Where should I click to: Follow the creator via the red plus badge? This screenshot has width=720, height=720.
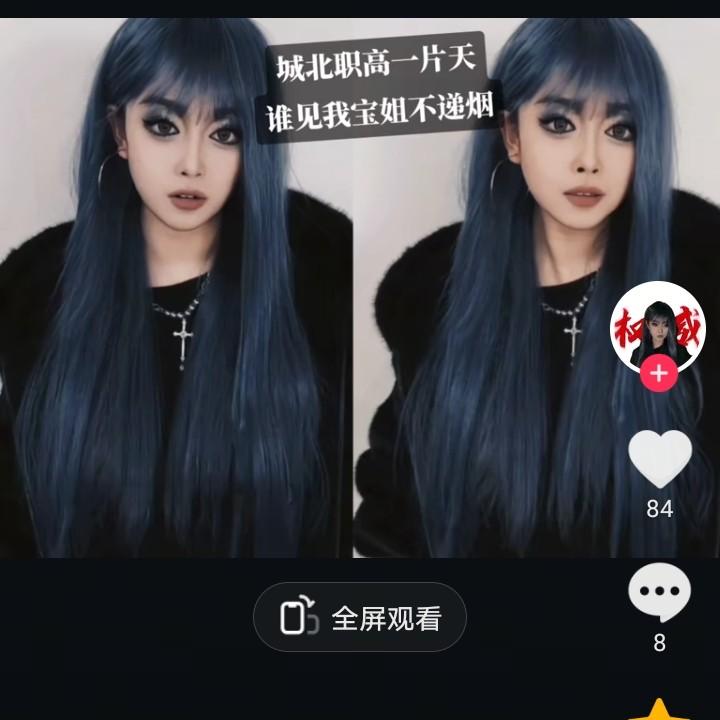[658, 375]
